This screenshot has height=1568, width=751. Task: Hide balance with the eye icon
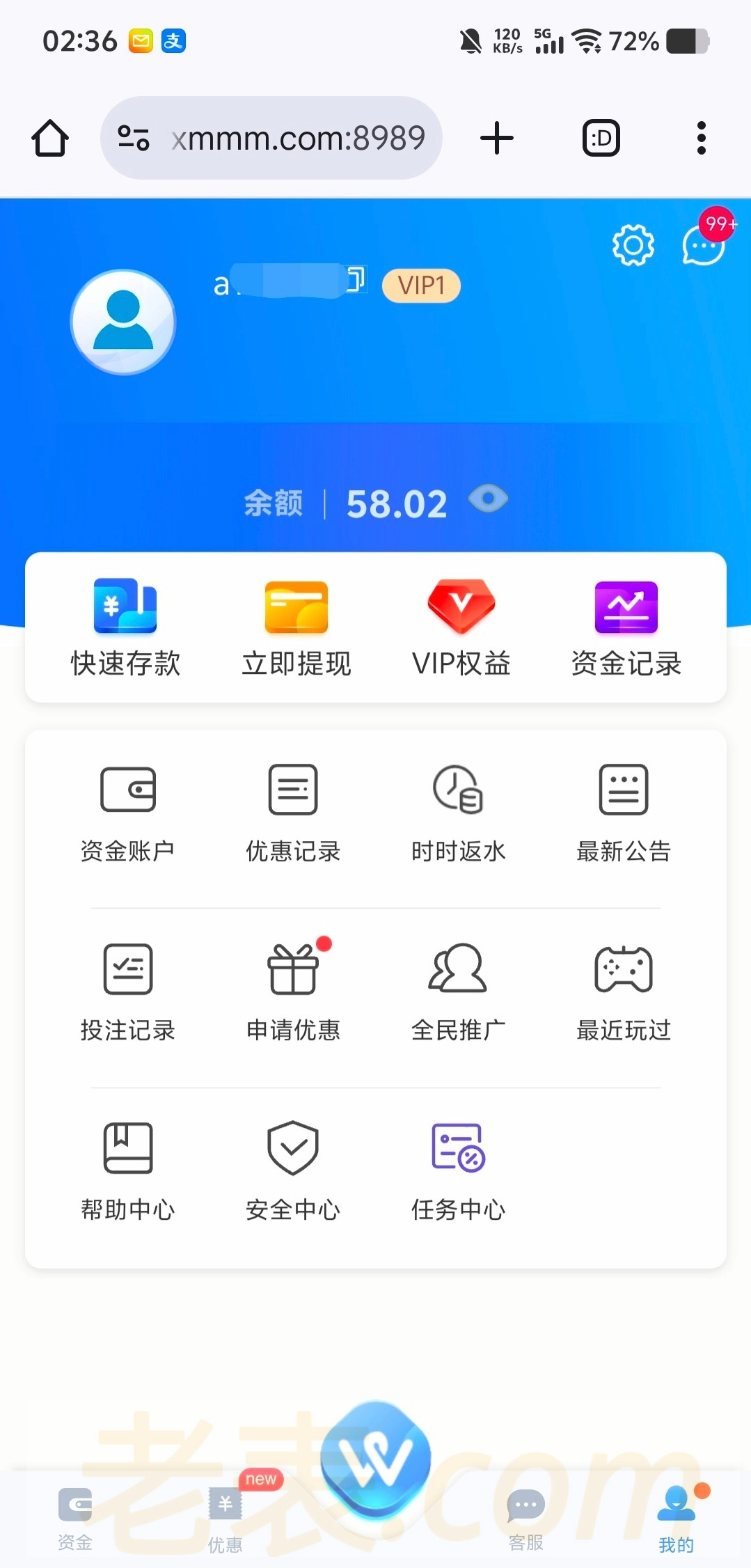coord(488,499)
